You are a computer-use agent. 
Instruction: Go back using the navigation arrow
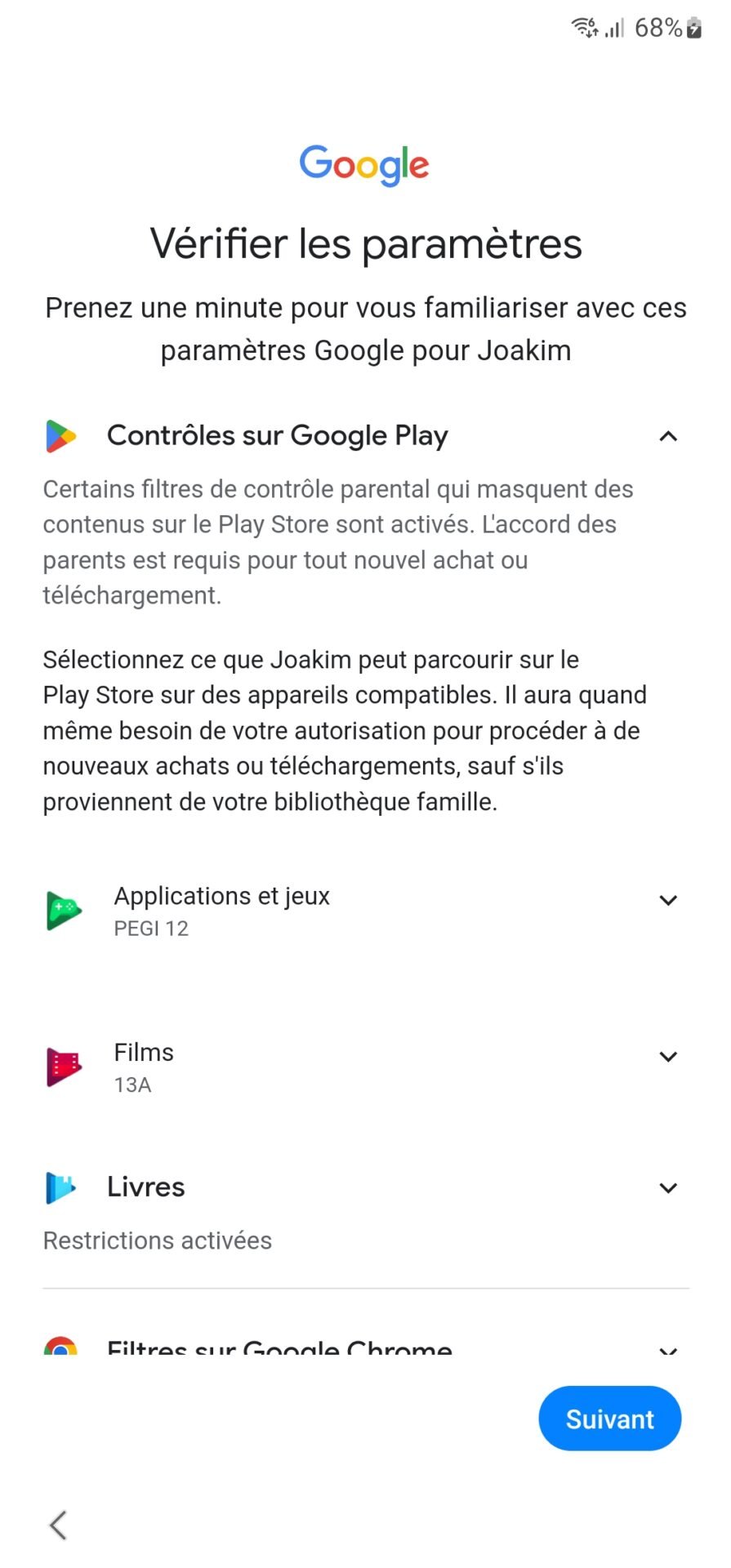[x=58, y=1525]
